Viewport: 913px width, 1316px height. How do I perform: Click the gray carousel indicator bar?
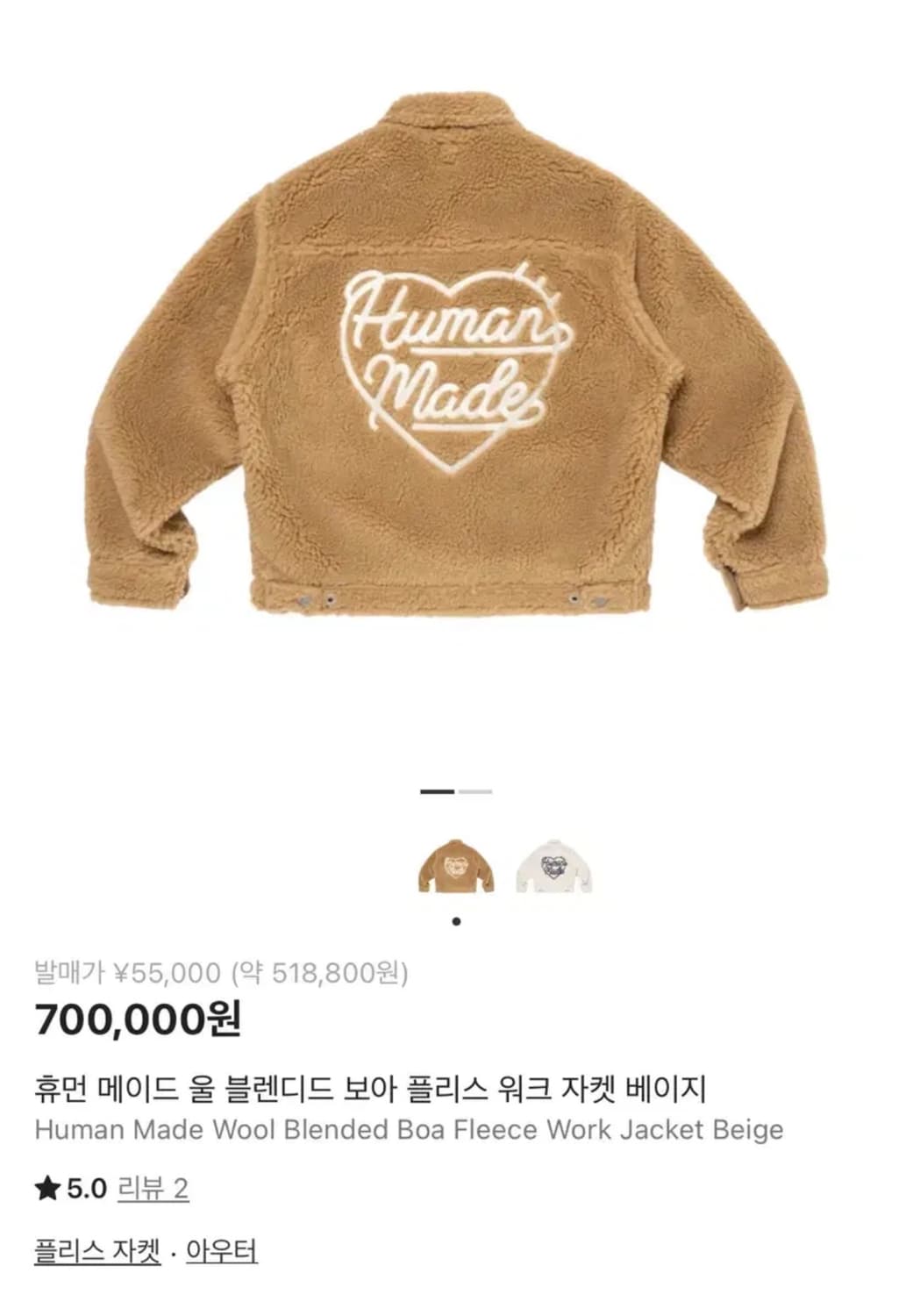[474, 792]
